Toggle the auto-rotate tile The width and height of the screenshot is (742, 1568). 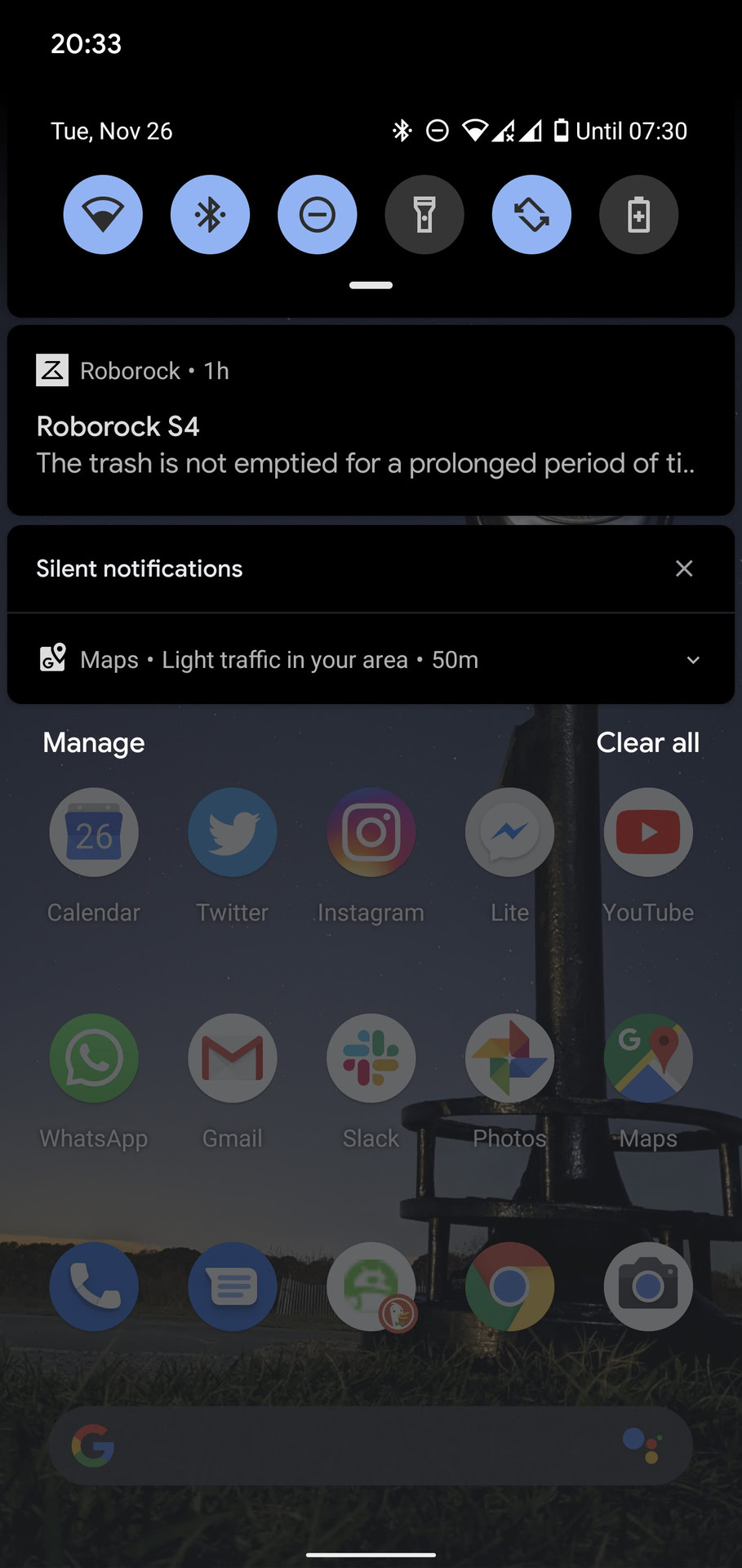point(531,215)
